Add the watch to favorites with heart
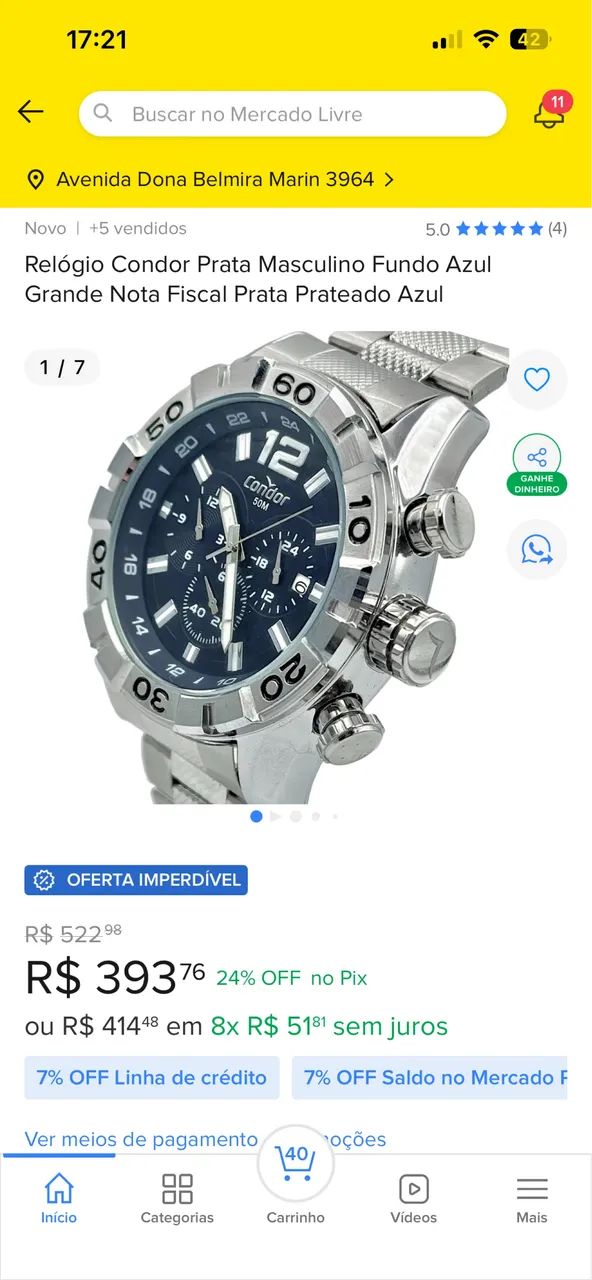 (537, 380)
